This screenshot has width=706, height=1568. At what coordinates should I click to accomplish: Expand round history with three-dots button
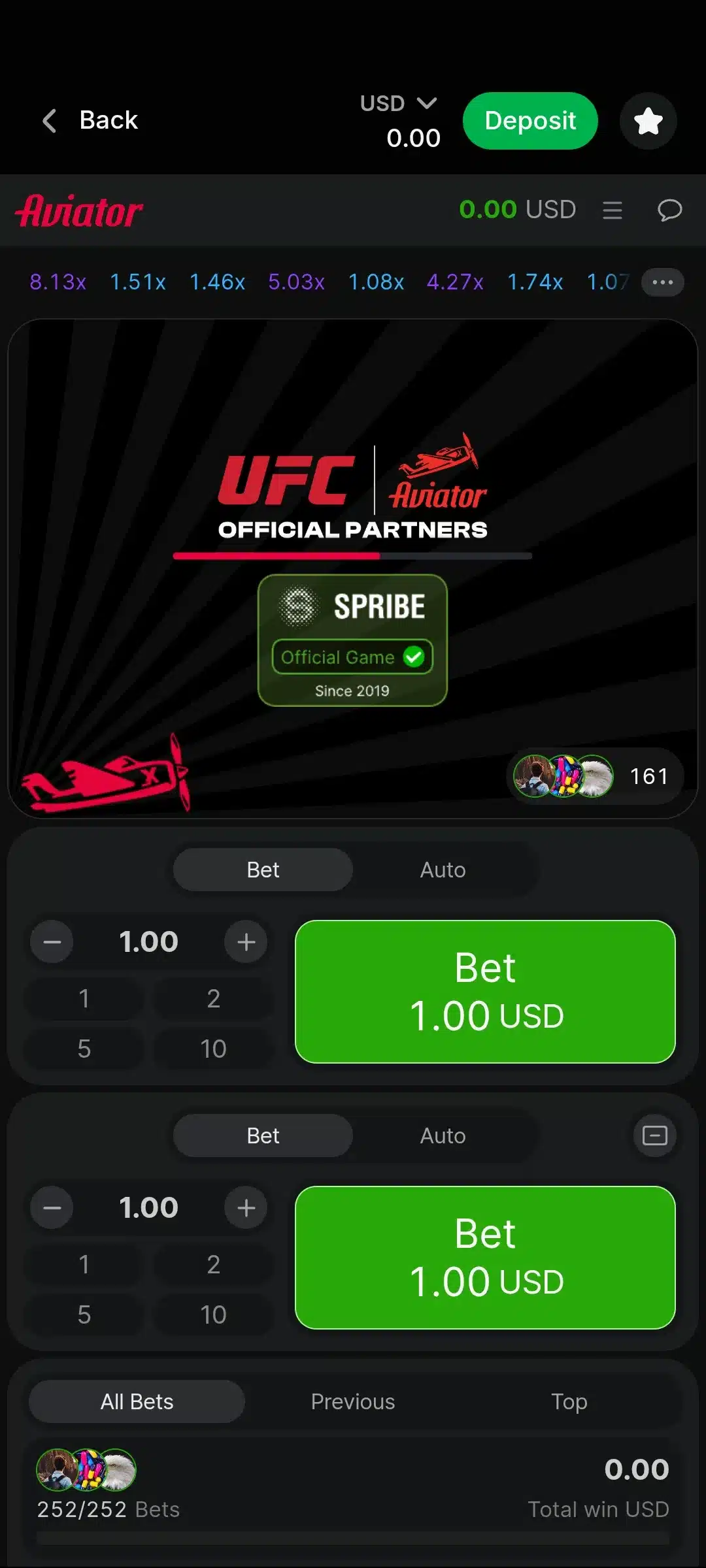click(662, 282)
